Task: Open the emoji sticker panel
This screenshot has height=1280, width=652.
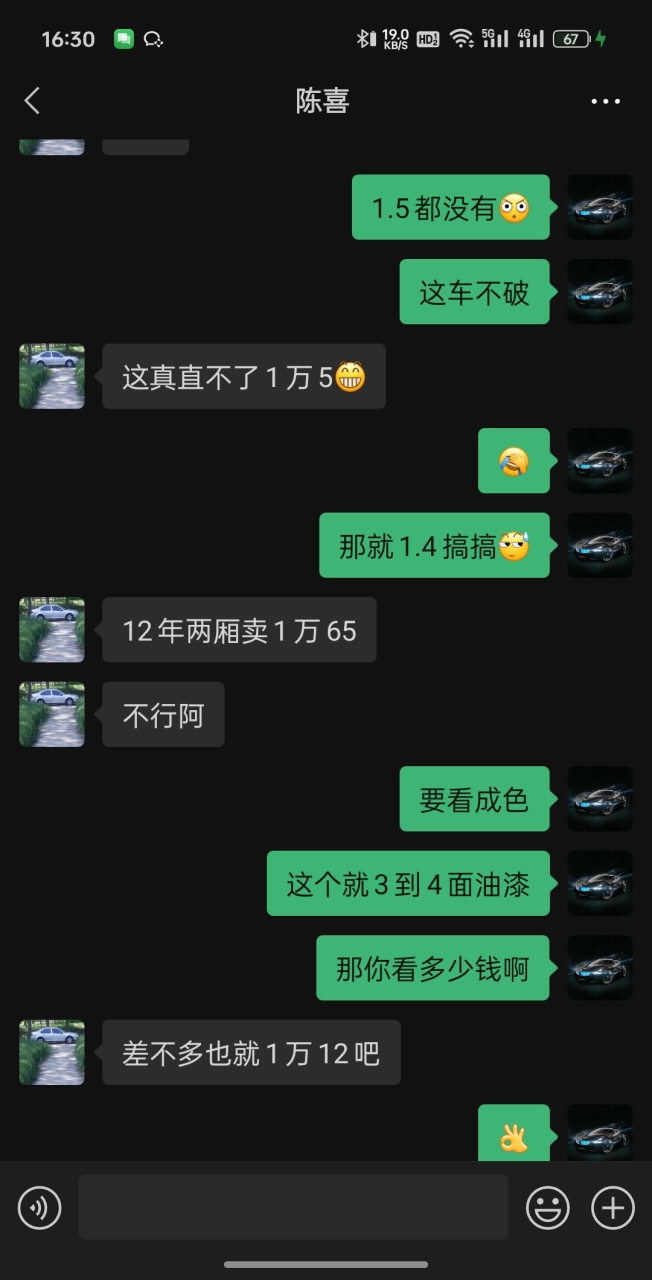Action: click(548, 1208)
